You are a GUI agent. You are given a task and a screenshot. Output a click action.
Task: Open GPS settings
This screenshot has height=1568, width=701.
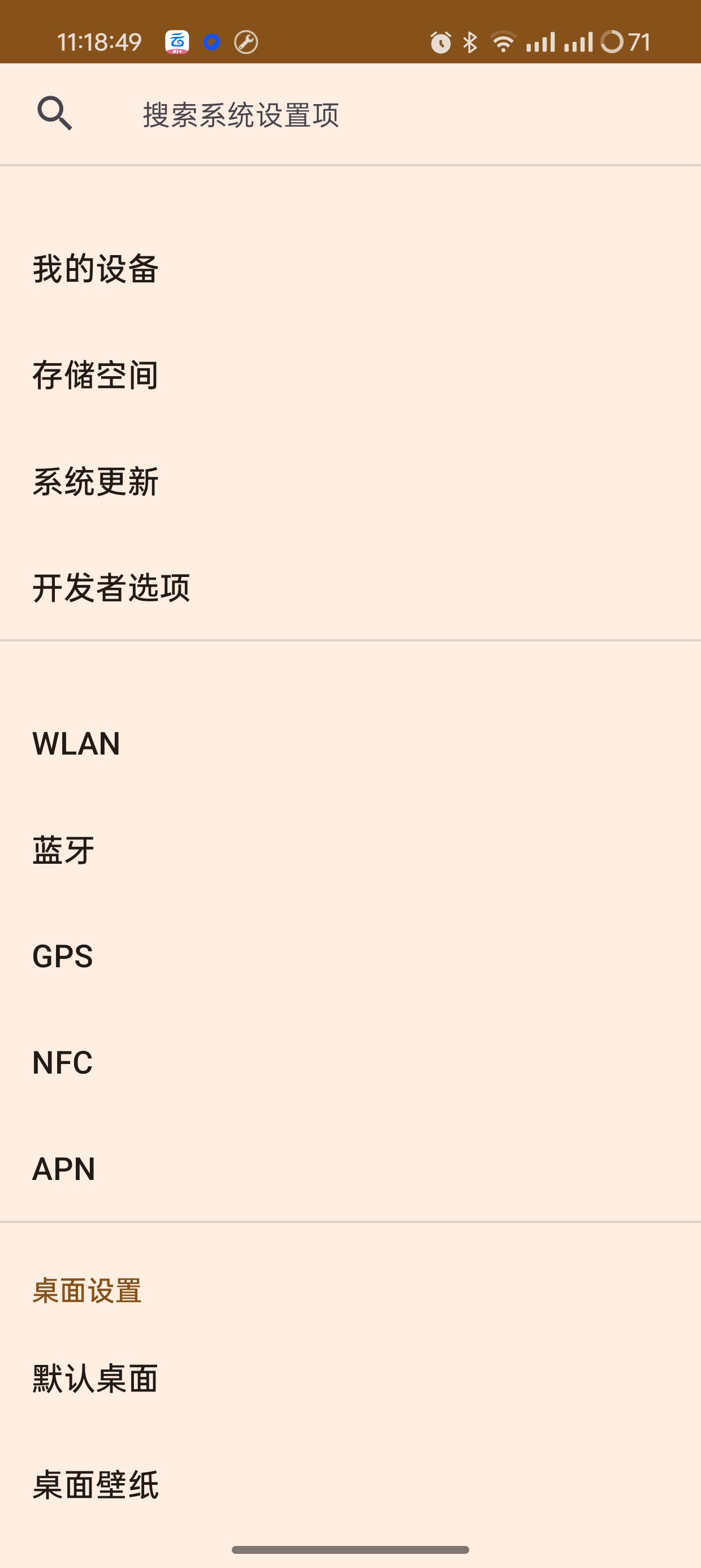350,955
